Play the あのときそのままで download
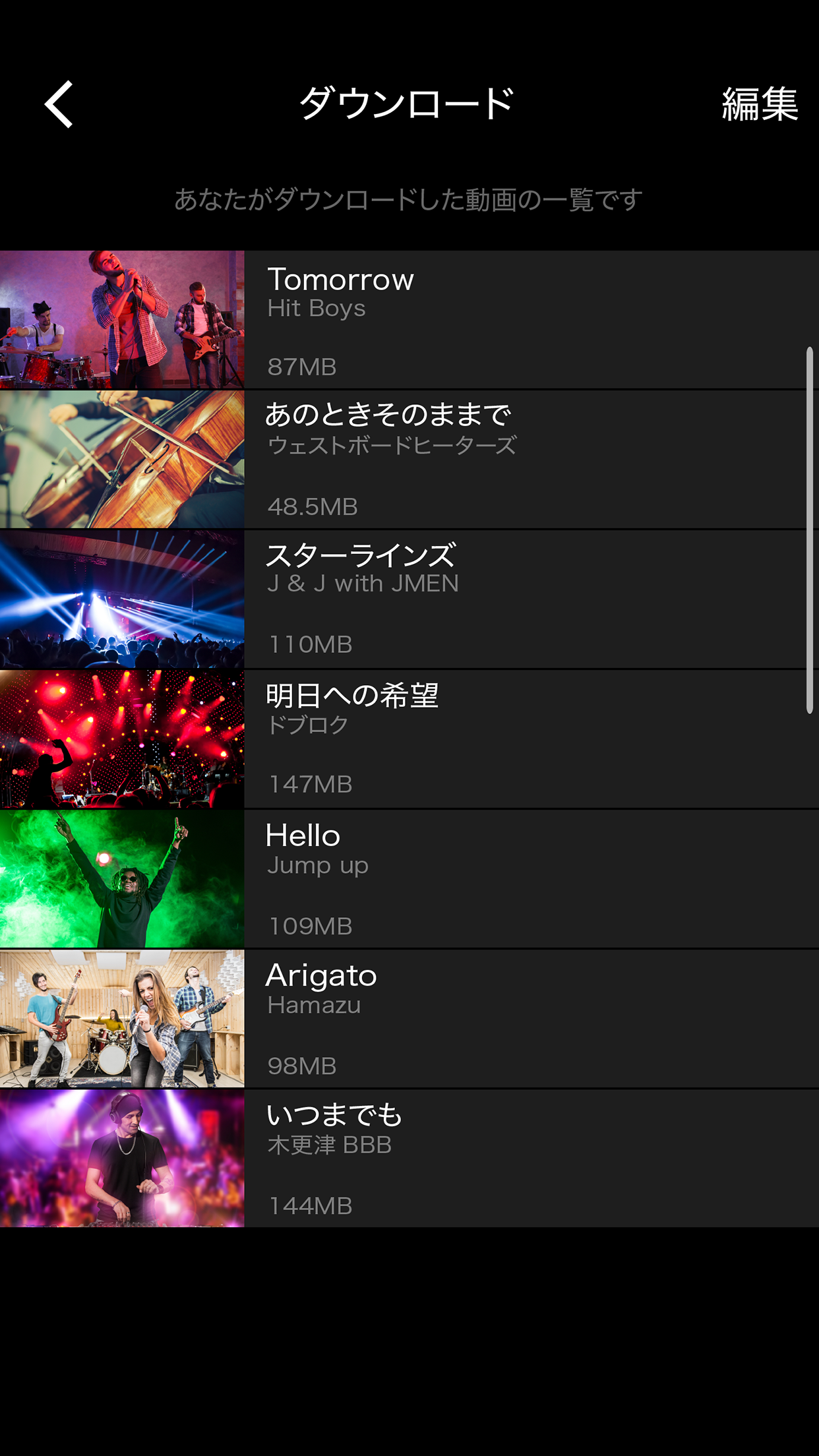Image resolution: width=819 pixels, height=1456 pixels. click(409, 460)
